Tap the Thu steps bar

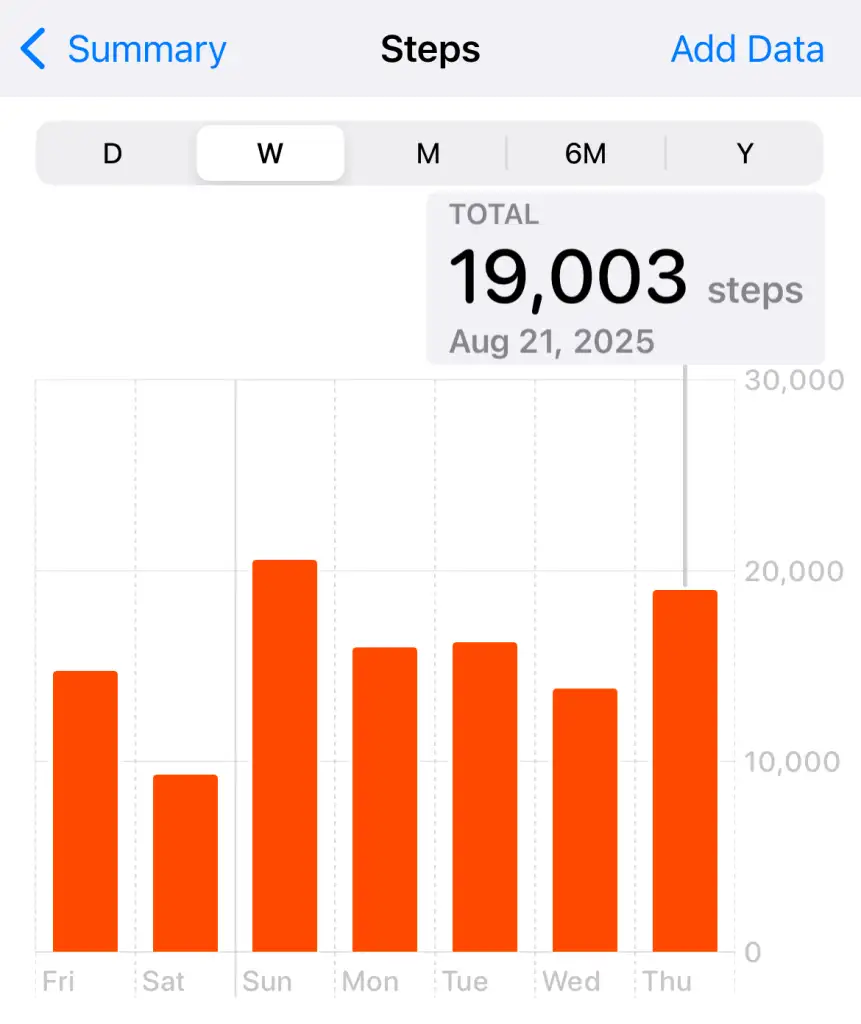pyautogui.click(x=685, y=771)
